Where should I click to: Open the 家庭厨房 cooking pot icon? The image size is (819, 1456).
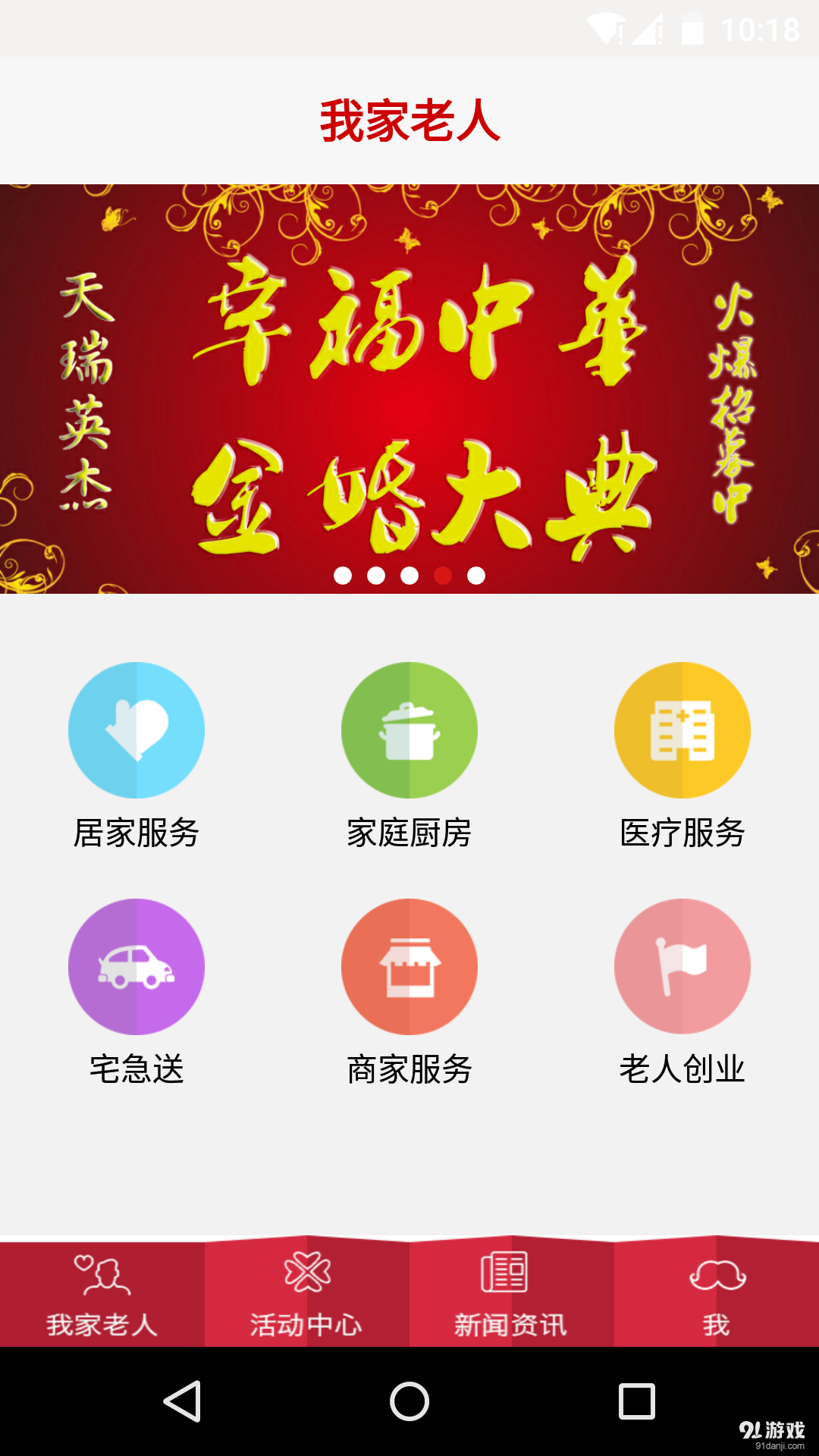click(409, 730)
